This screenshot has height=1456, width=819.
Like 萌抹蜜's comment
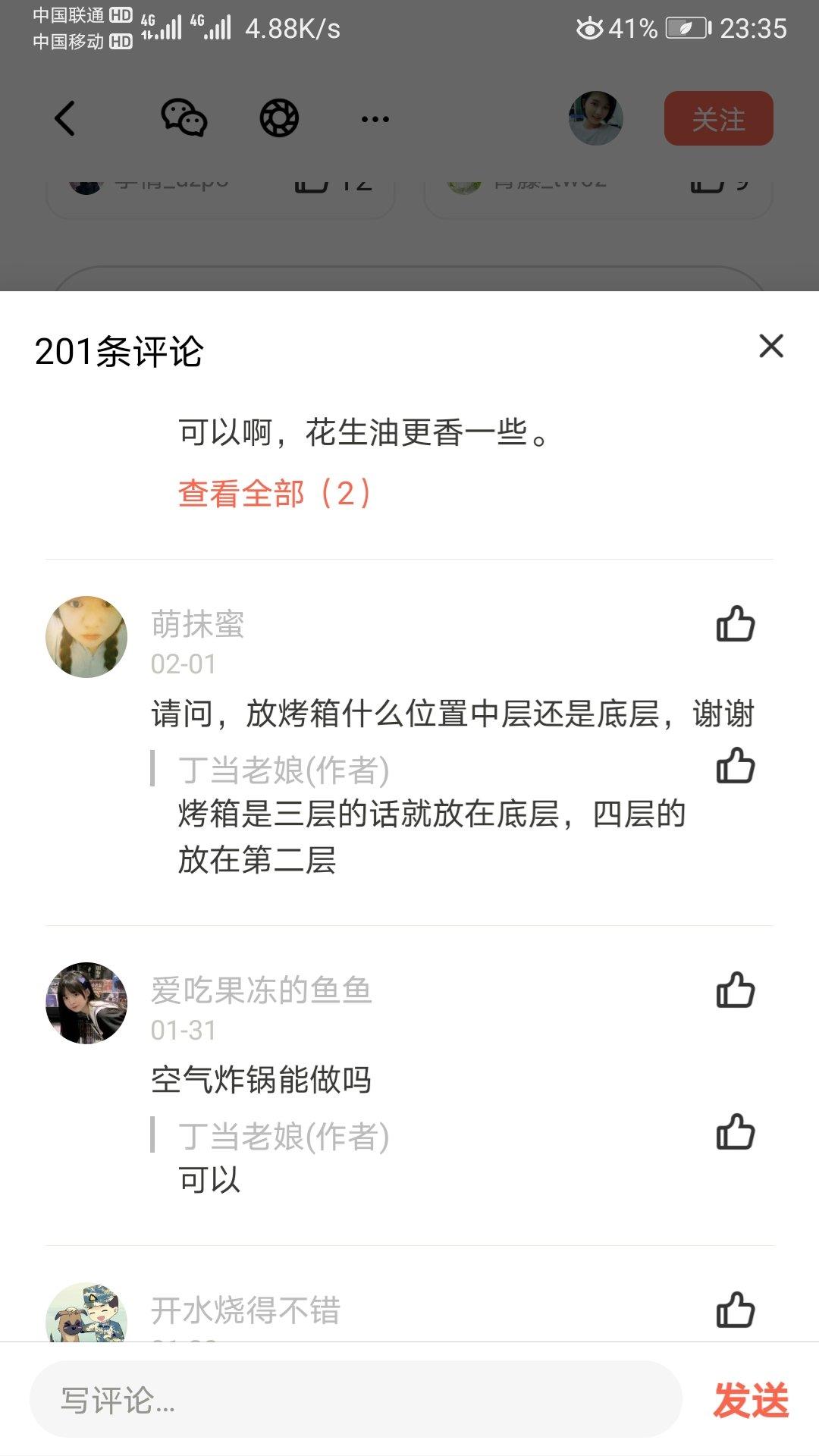pyautogui.click(x=735, y=624)
